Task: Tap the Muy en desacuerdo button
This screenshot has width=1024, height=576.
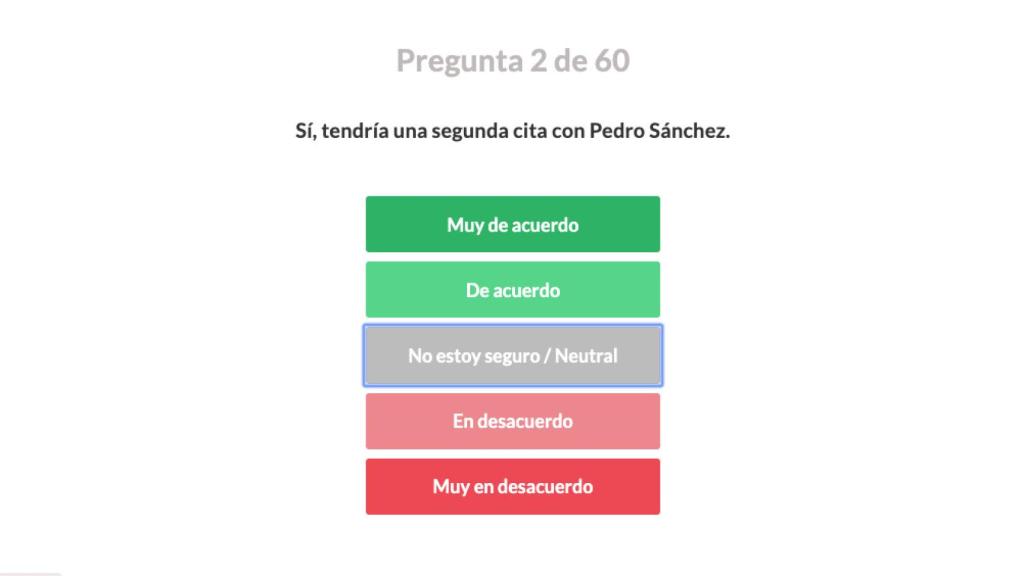Action: (512, 487)
